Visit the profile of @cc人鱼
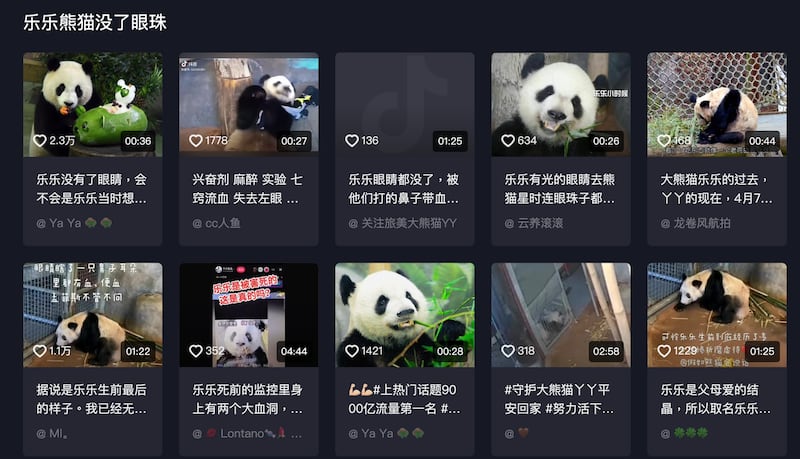The image size is (800, 459). point(222,223)
